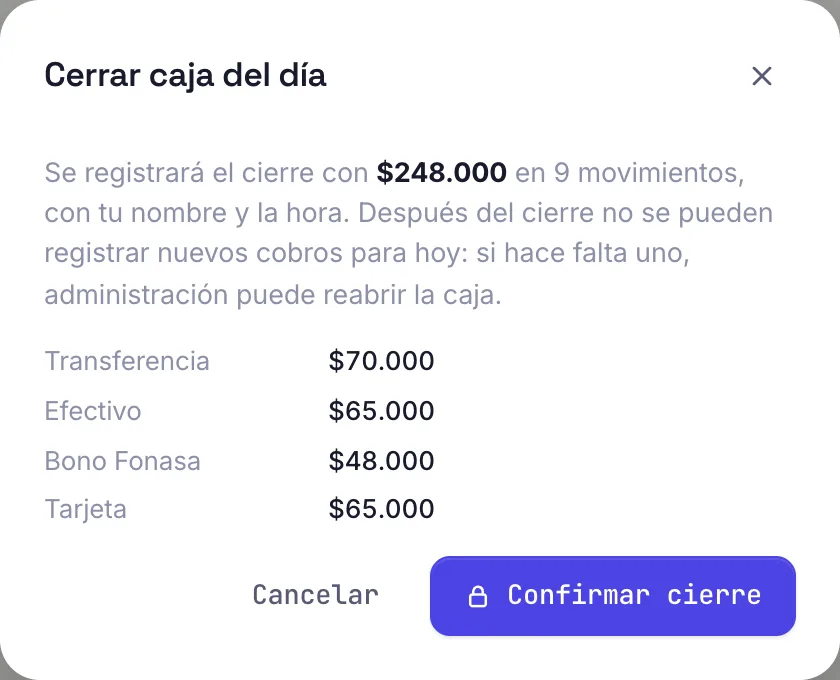Tap Cancelar to abort the closing
840x680 pixels.
tap(316, 595)
